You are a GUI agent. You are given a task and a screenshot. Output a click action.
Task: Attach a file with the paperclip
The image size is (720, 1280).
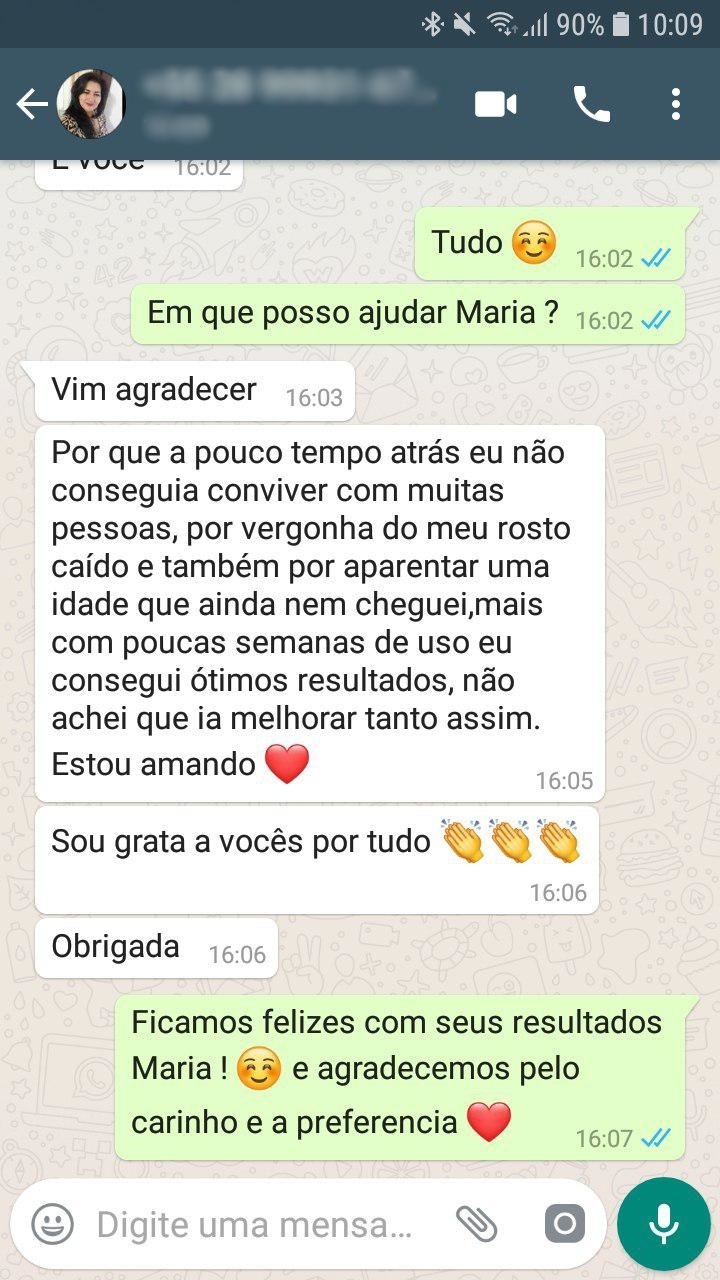pos(477,1223)
